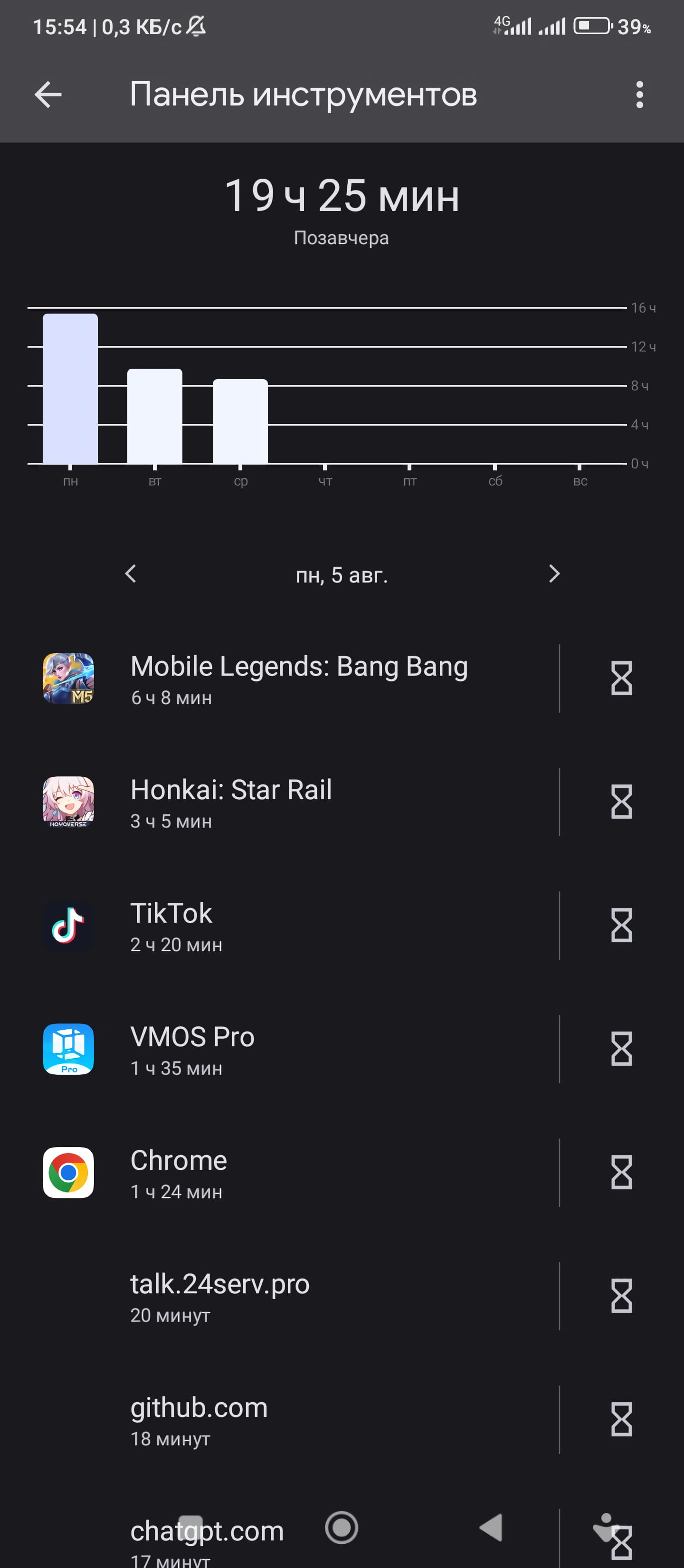Set an app timer for VMOS Pro
684x1568 pixels.
(621, 1050)
